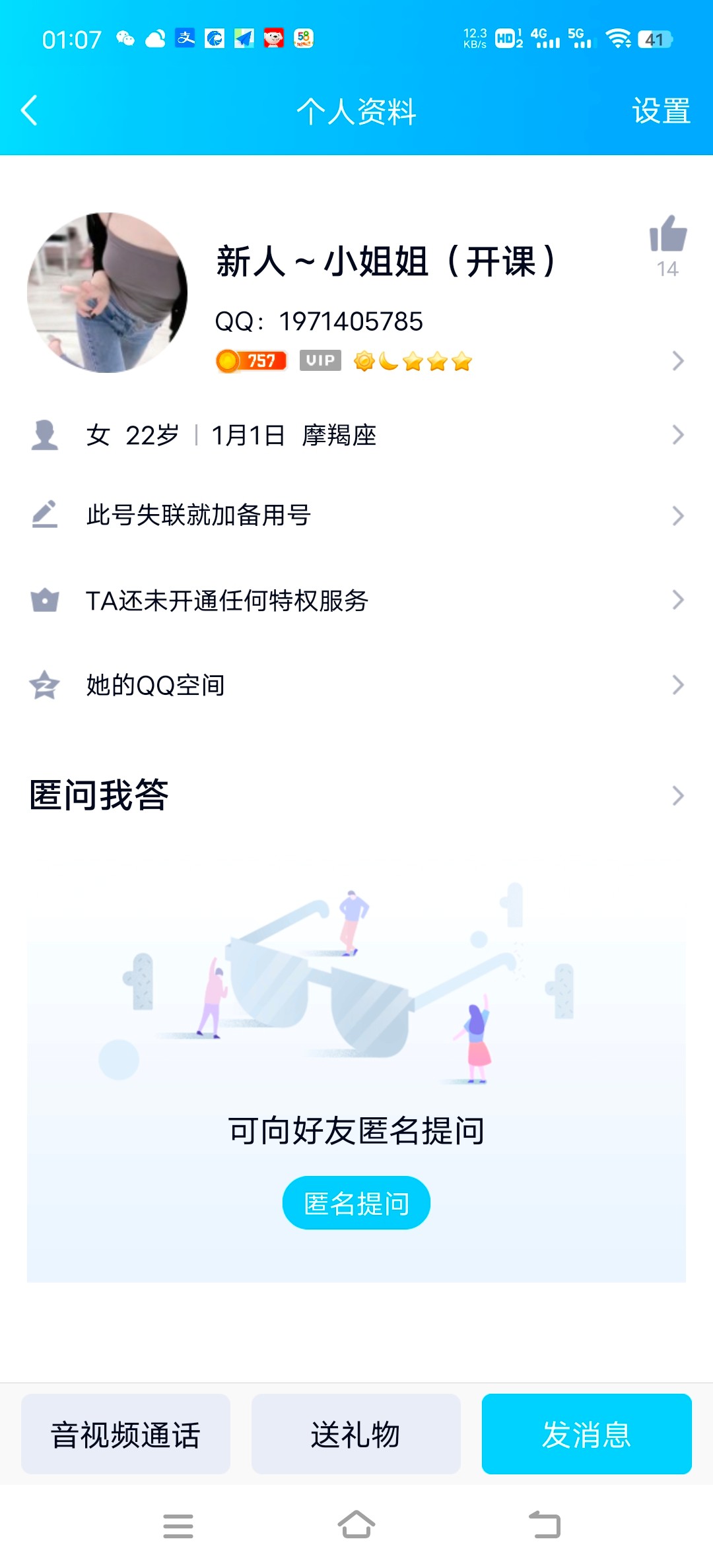
Task: Expand the profile details with the top chevron
Action: (x=677, y=361)
